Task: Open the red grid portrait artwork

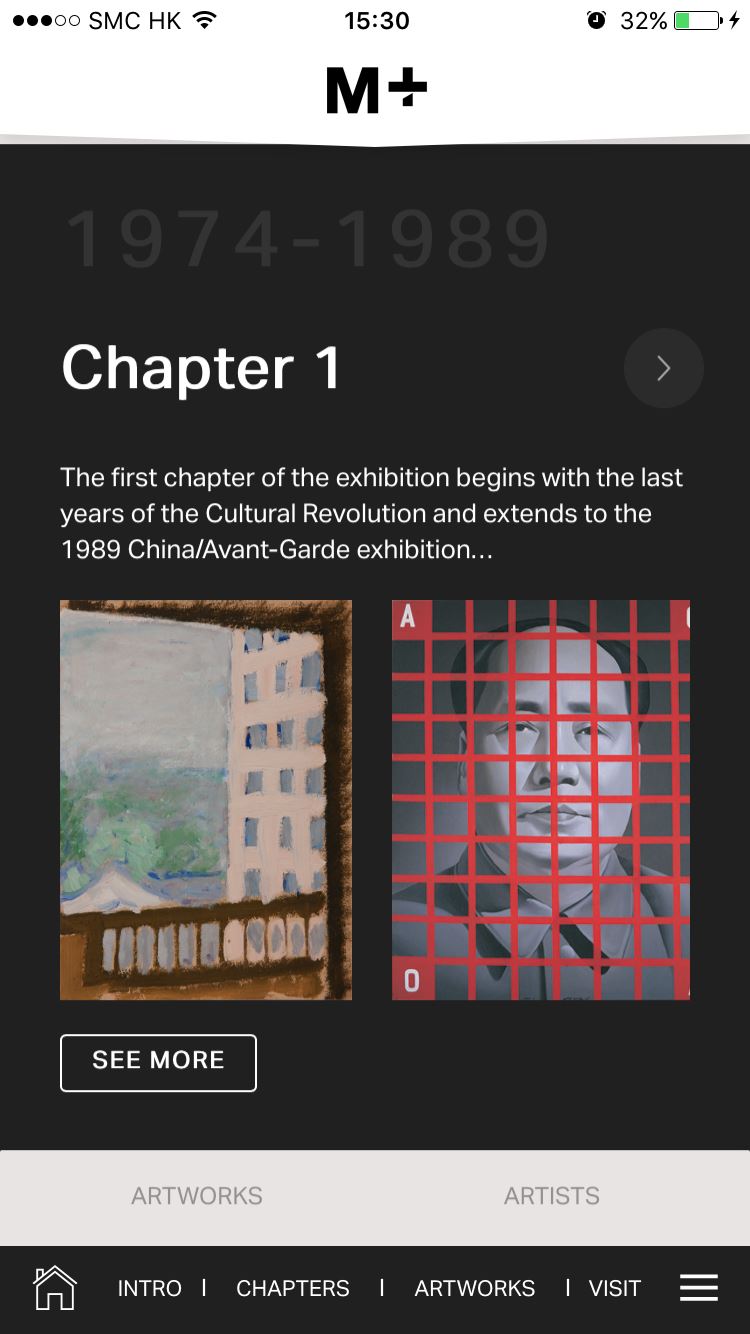Action: click(541, 800)
